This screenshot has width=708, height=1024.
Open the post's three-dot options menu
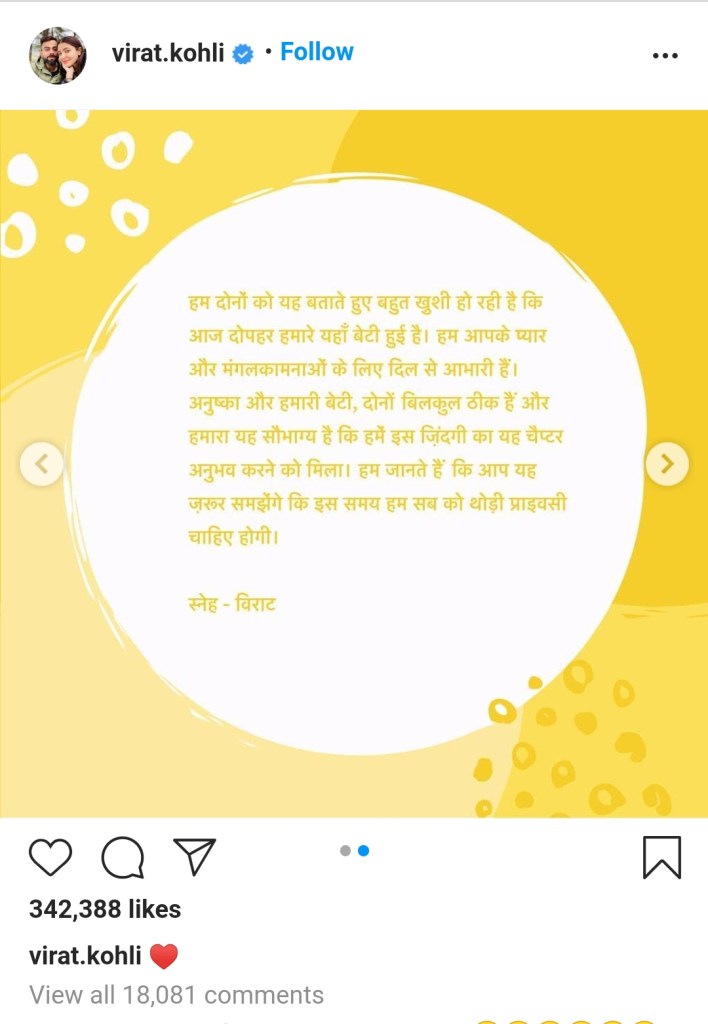tap(665, 56)
